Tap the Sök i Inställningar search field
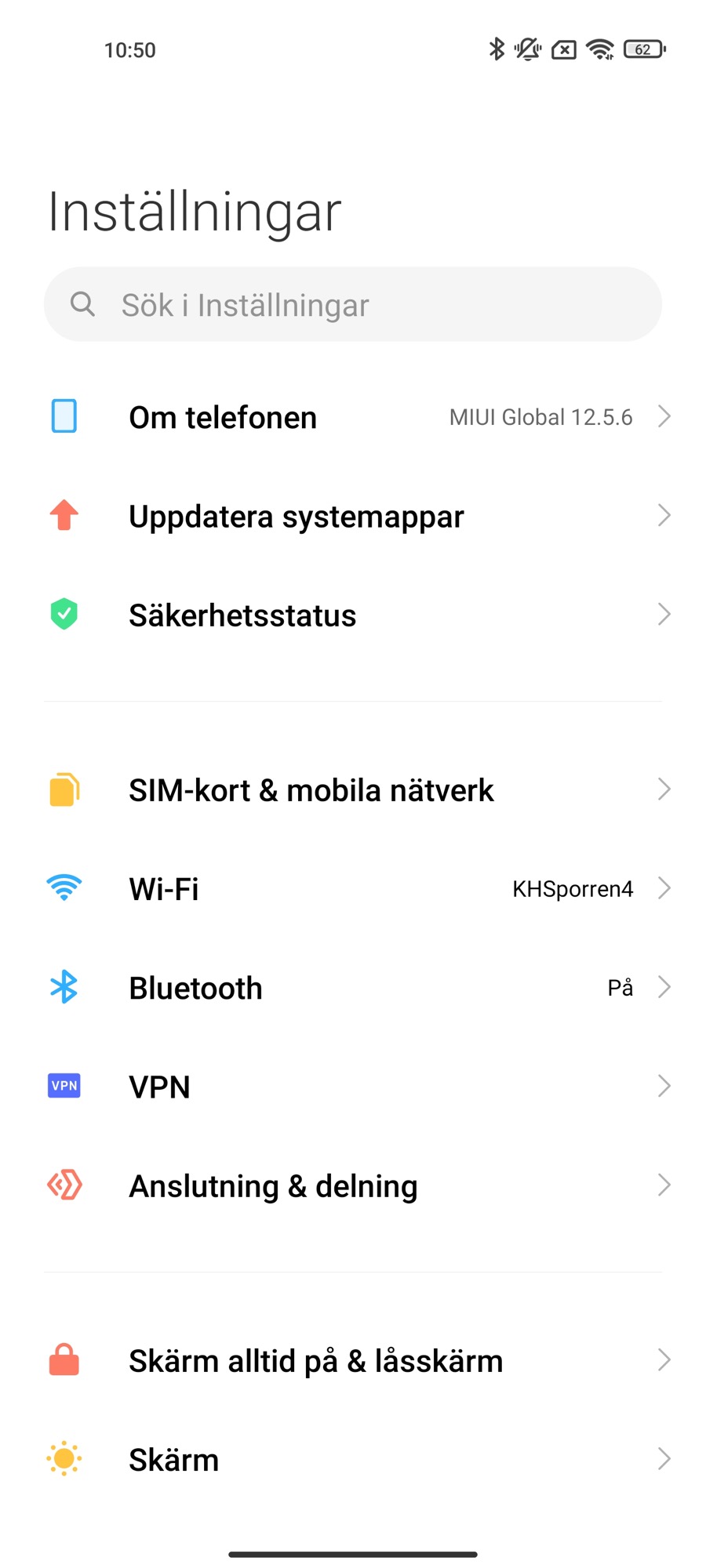The image size is (706, 1568). click(x=353, y=304)
